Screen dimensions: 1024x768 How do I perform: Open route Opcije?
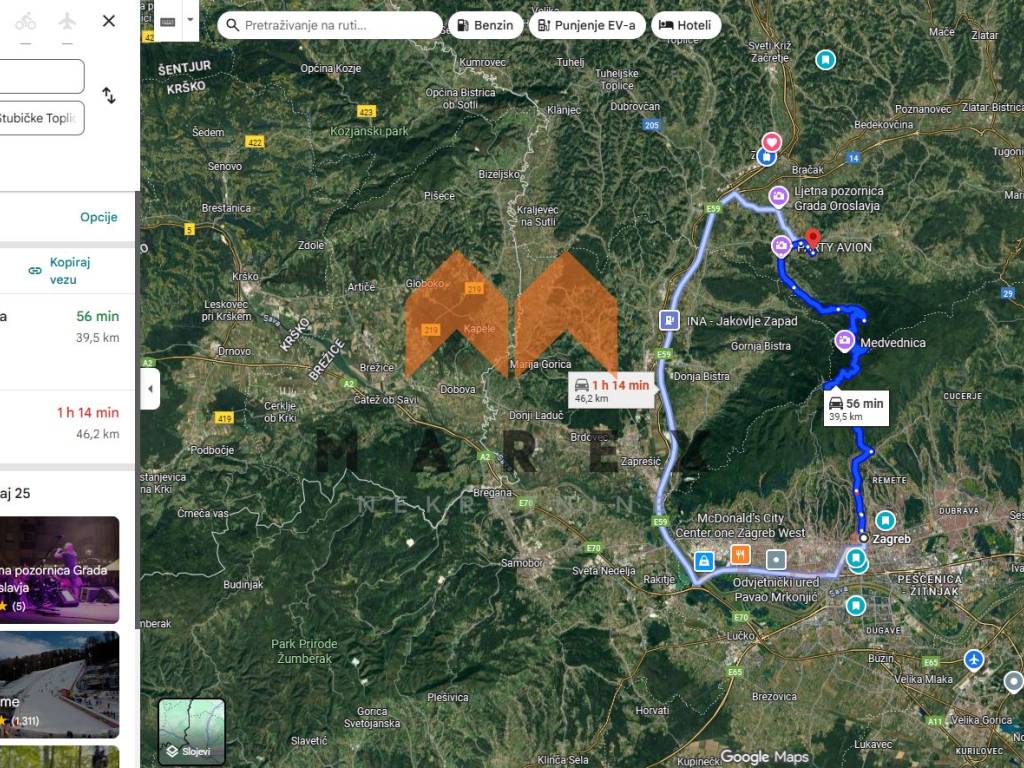pos(99,217)
